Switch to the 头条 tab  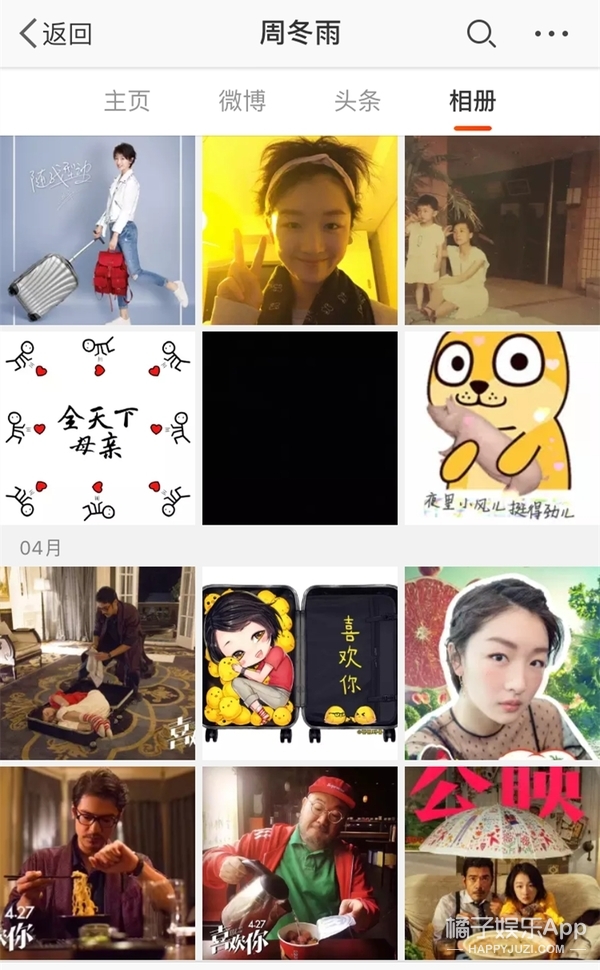pos(357,101)
